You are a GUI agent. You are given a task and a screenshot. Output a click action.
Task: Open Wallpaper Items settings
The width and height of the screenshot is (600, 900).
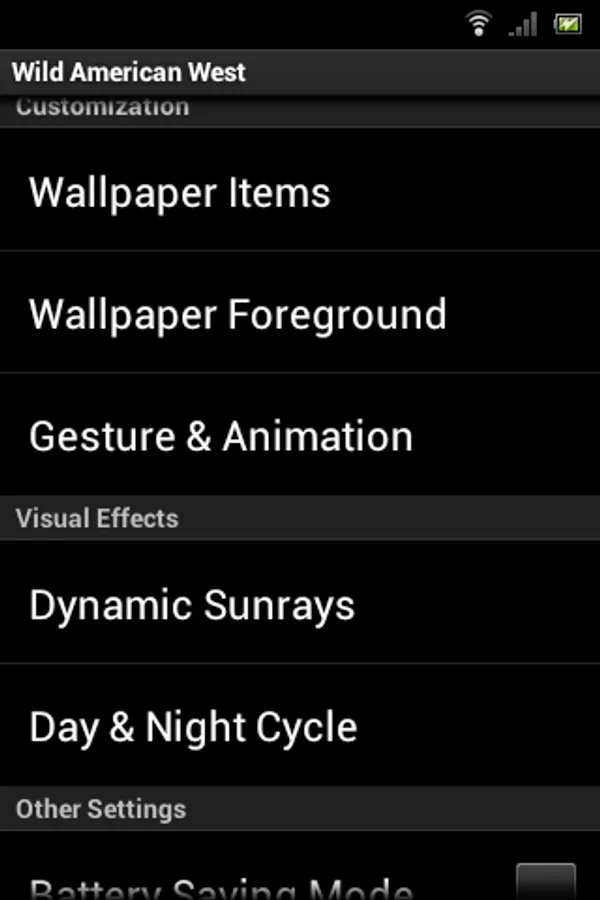[x=300, y=189]
